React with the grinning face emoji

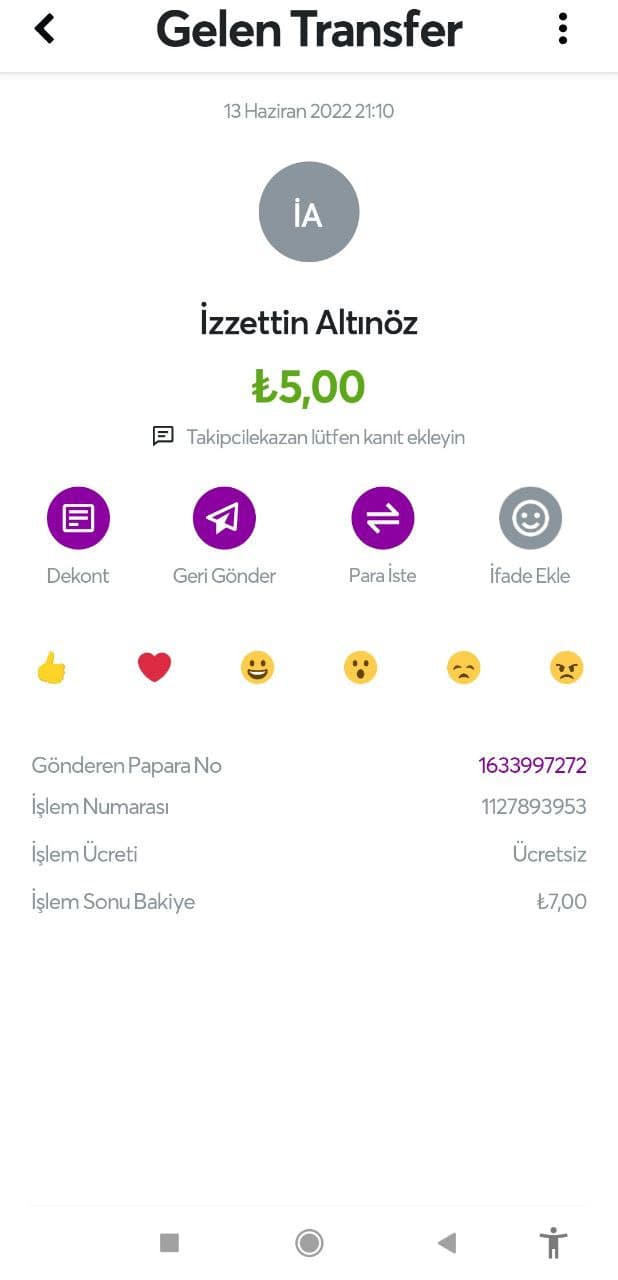[x=257, y=667]
